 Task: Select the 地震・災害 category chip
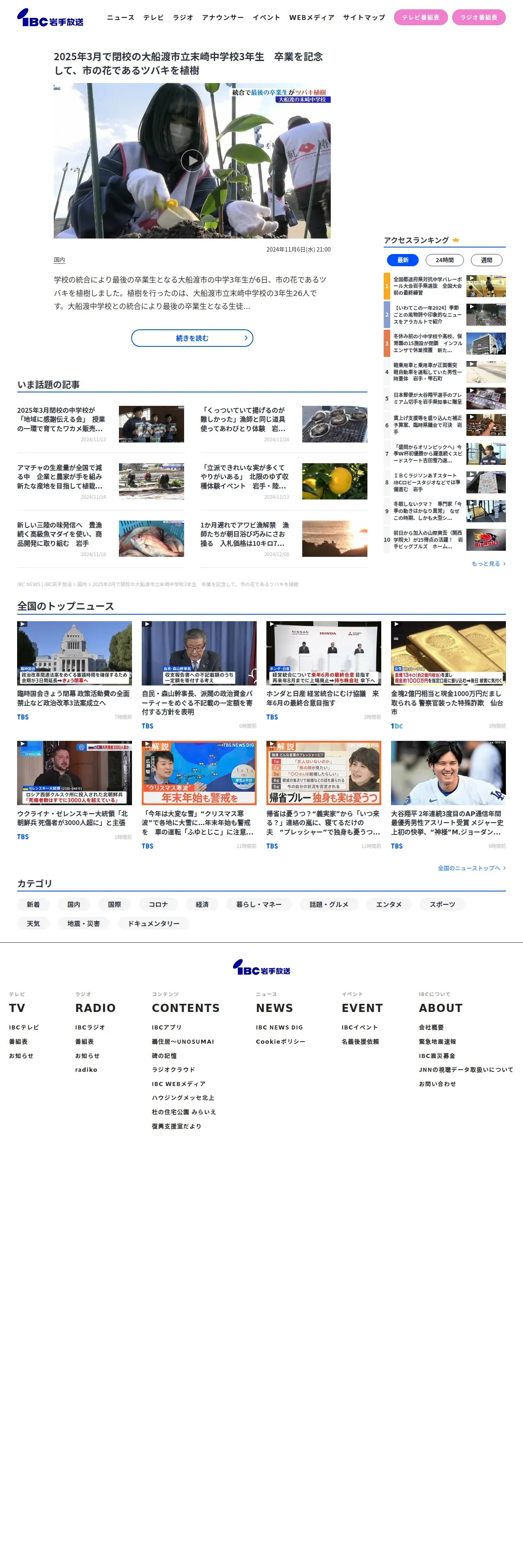coord(84,923)
